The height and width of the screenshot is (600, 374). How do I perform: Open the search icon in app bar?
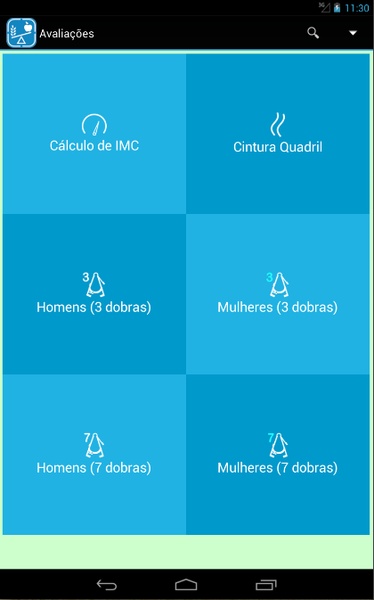pyautogui.click(x=313, y=33)
